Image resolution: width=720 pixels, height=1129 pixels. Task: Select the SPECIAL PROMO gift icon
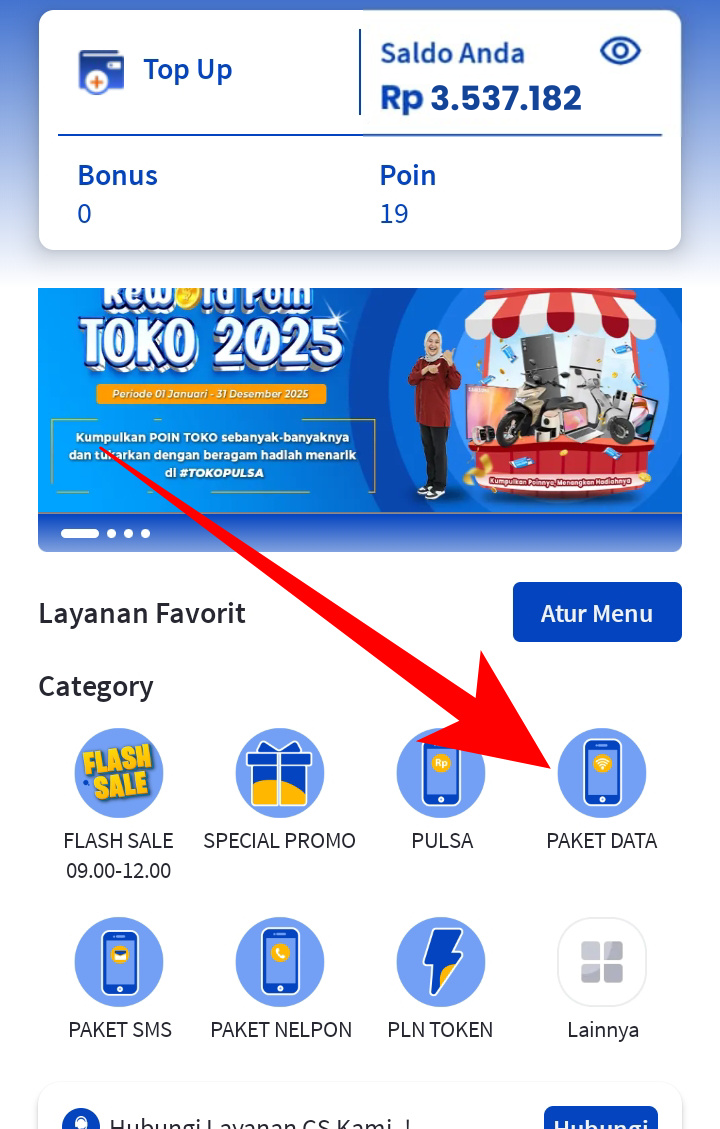tap(280, 772)
